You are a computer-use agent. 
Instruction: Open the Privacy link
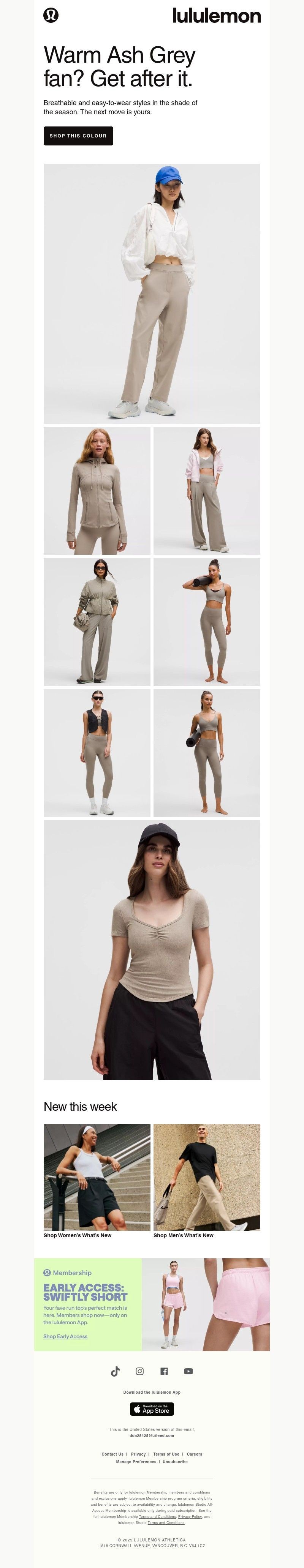(x=138, y=1454)
